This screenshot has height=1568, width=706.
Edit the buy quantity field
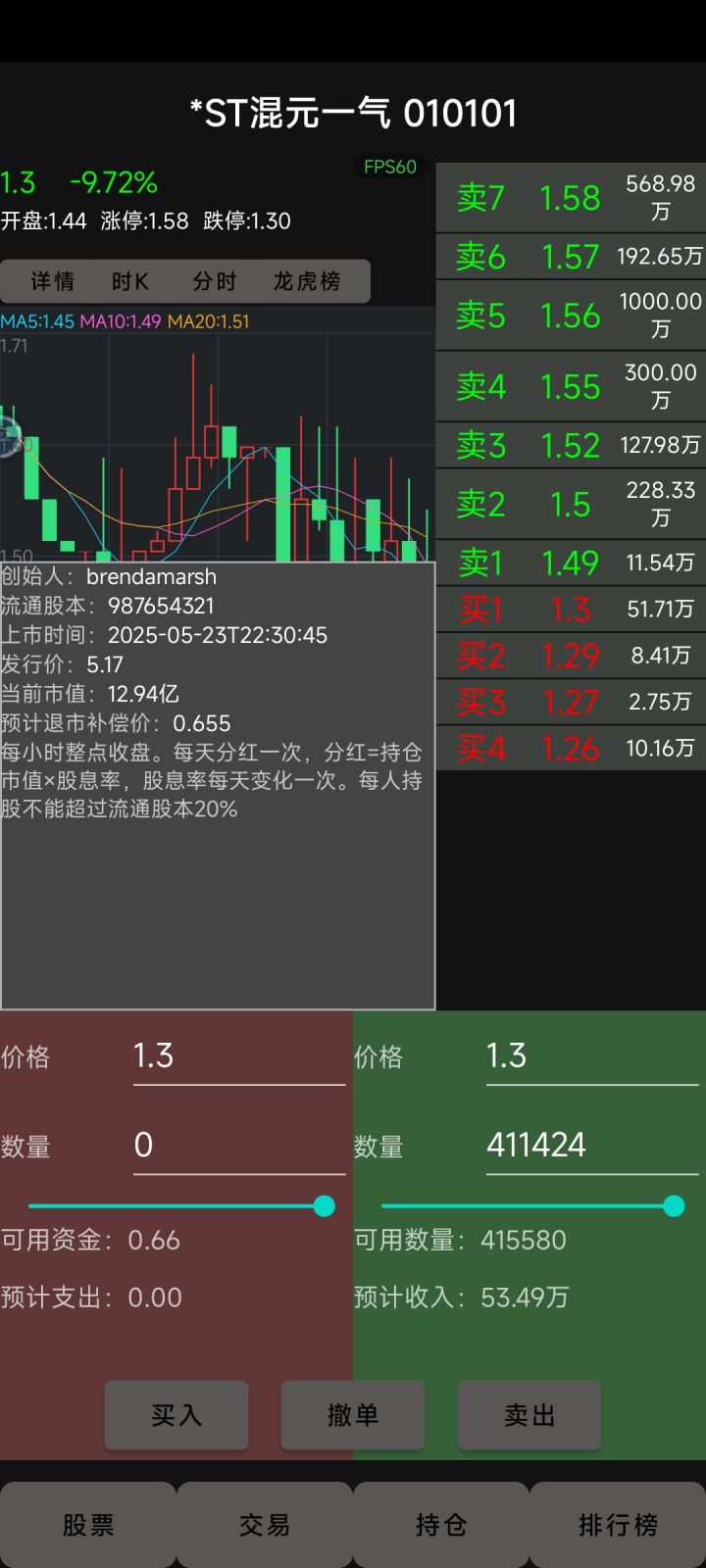click(x=239, y=1146)
